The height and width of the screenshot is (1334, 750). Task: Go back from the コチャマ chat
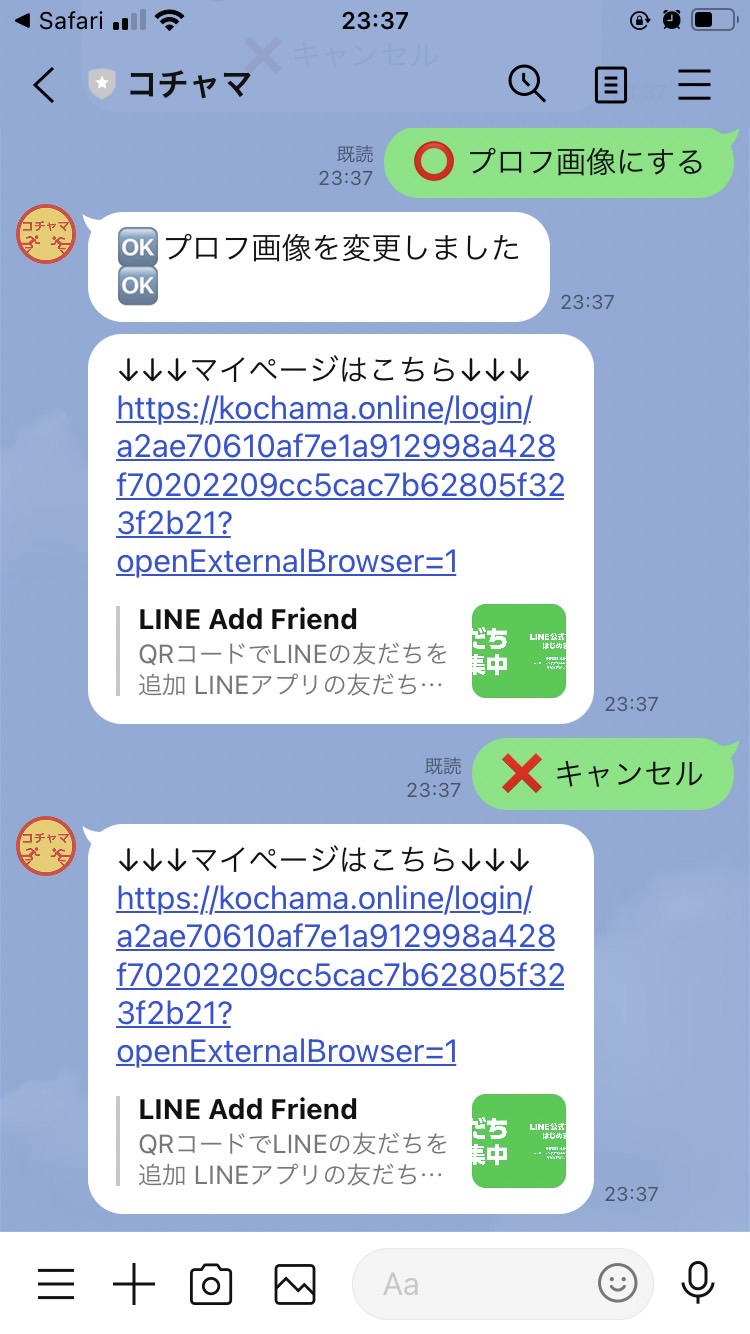pyautogui.click(x=44, y=85)
